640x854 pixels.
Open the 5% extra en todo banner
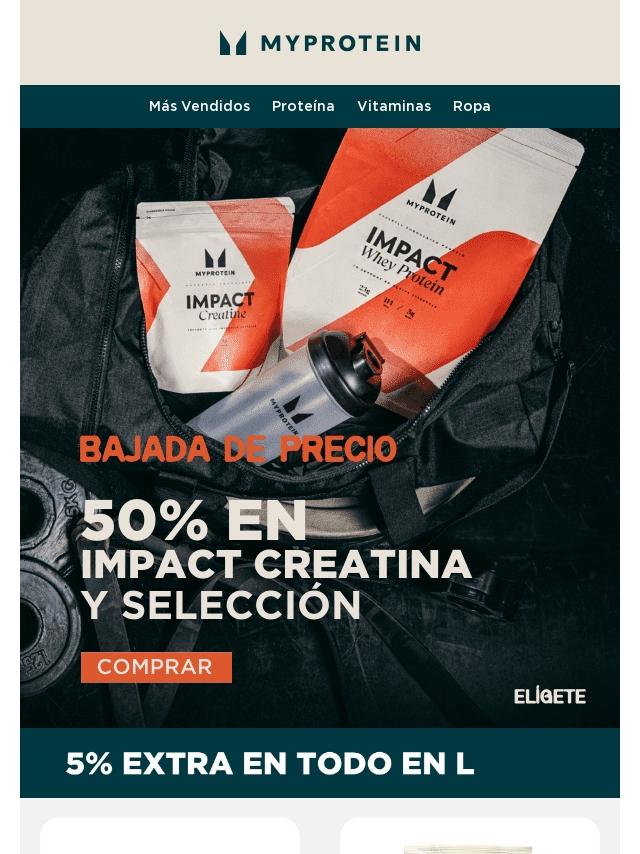point(320,763)
